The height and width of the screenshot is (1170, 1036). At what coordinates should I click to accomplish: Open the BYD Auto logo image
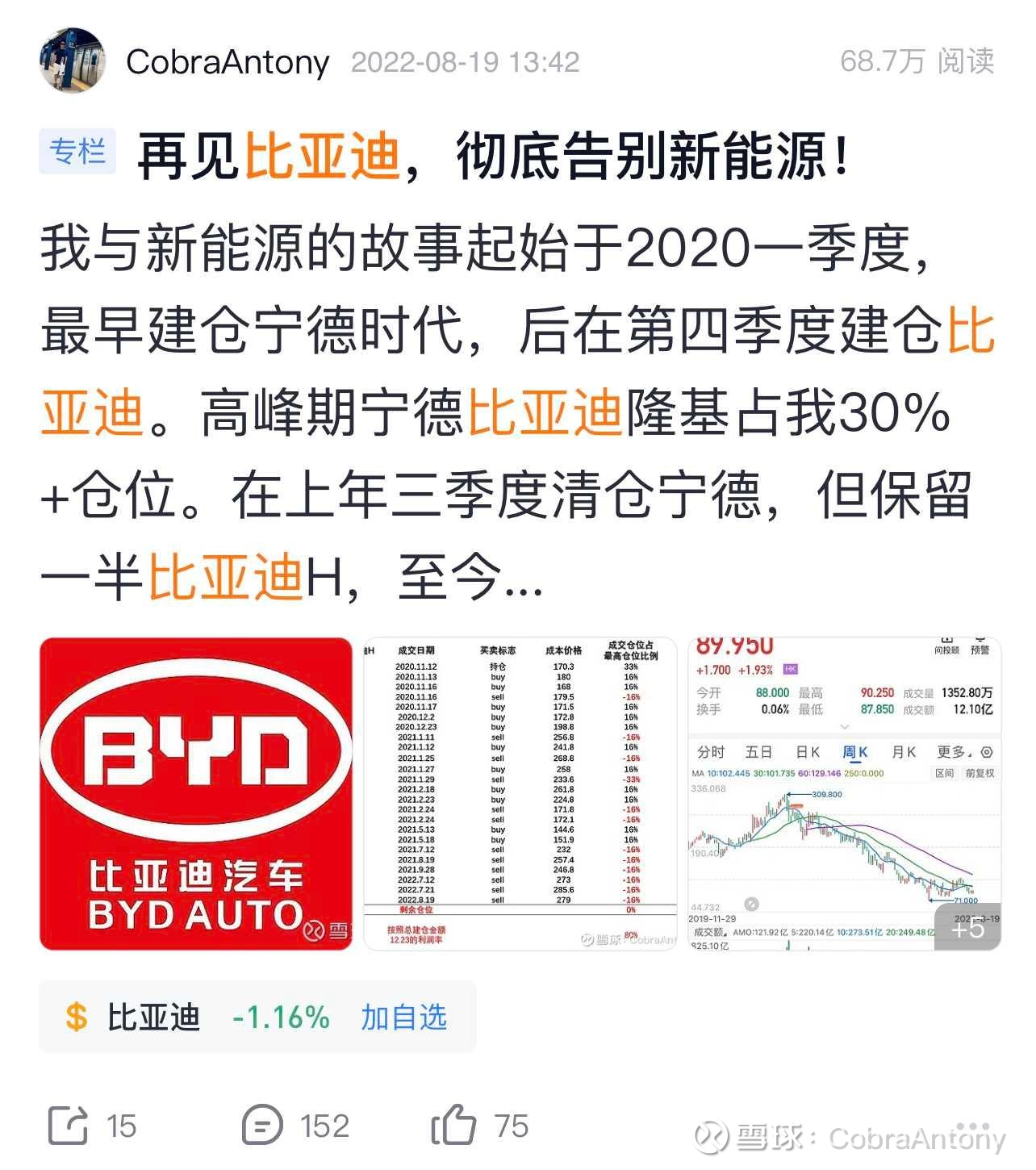[x=196, y=793]
